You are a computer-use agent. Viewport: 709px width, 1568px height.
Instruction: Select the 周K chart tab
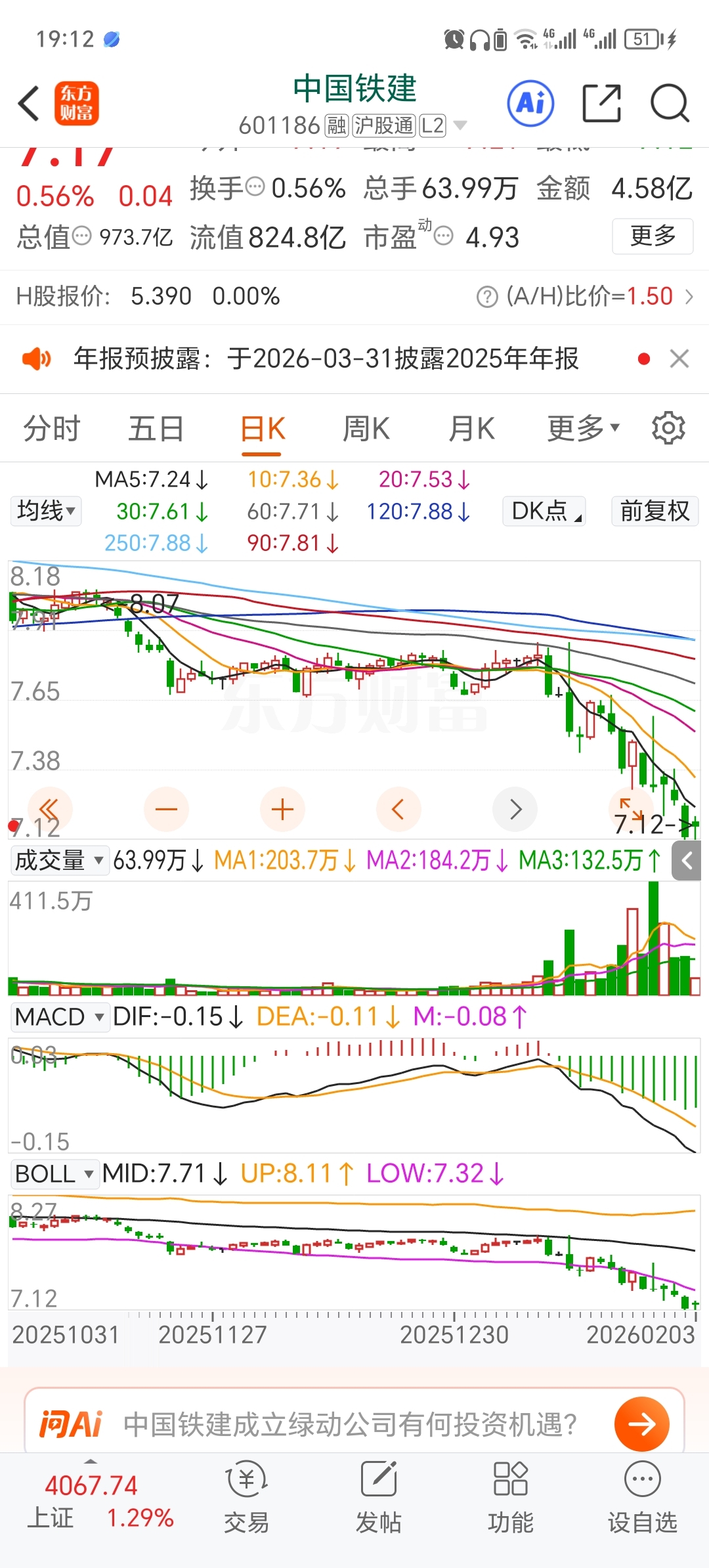366,429
